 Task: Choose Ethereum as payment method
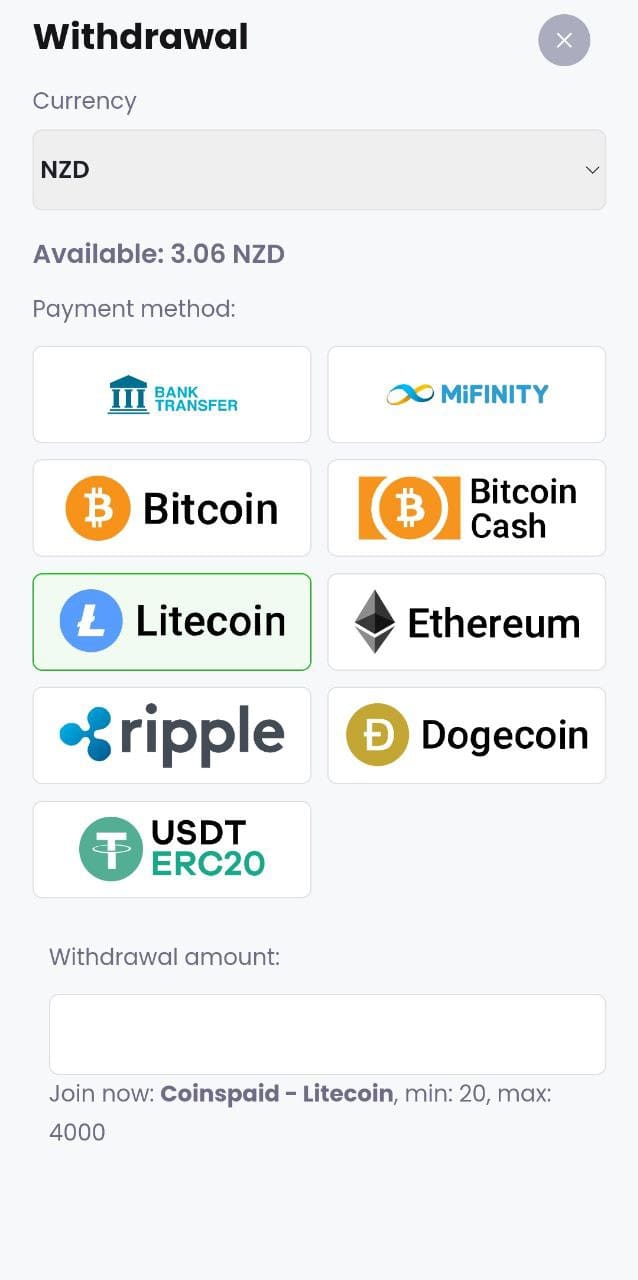466,621
